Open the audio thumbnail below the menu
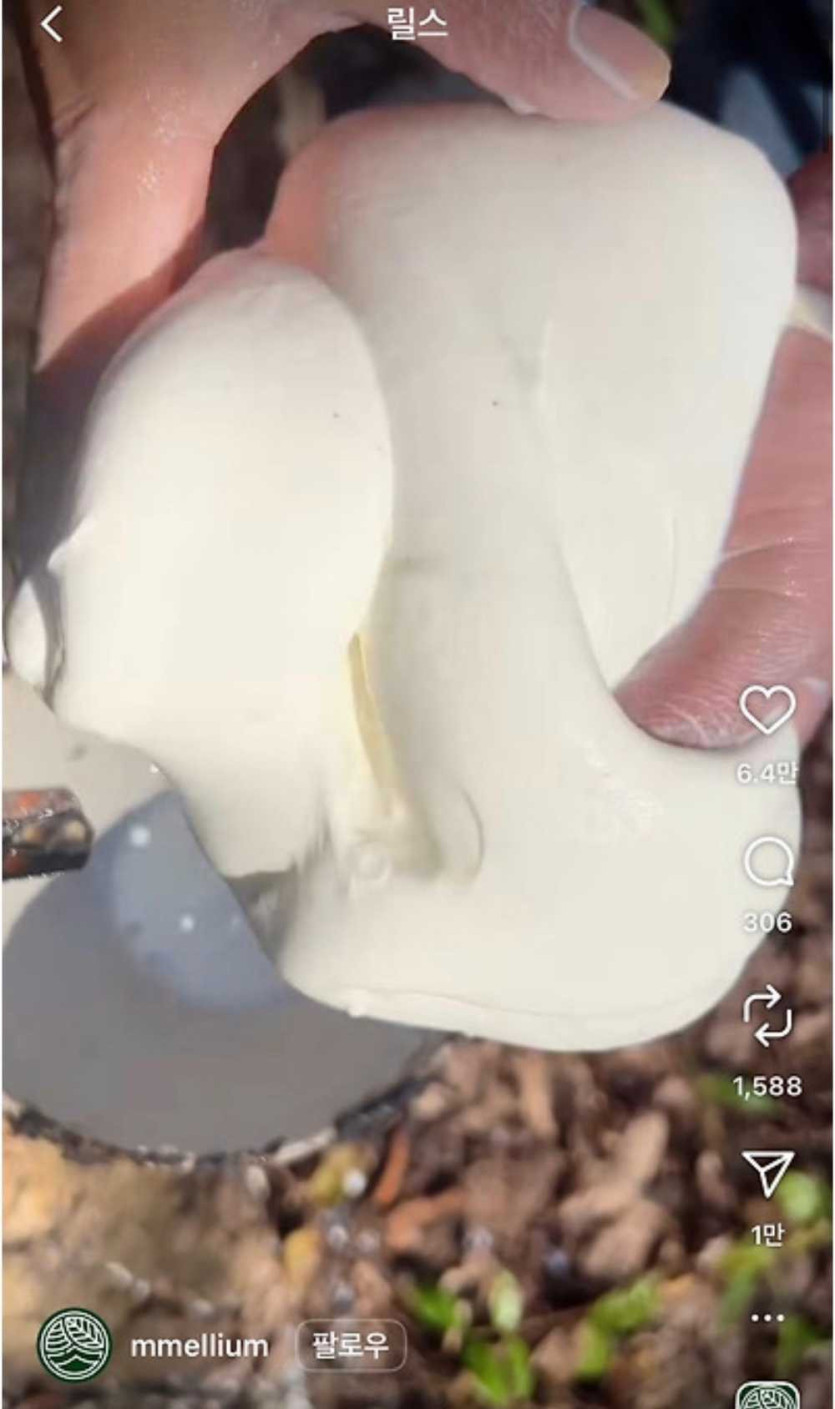 [x=767, y=1395]
